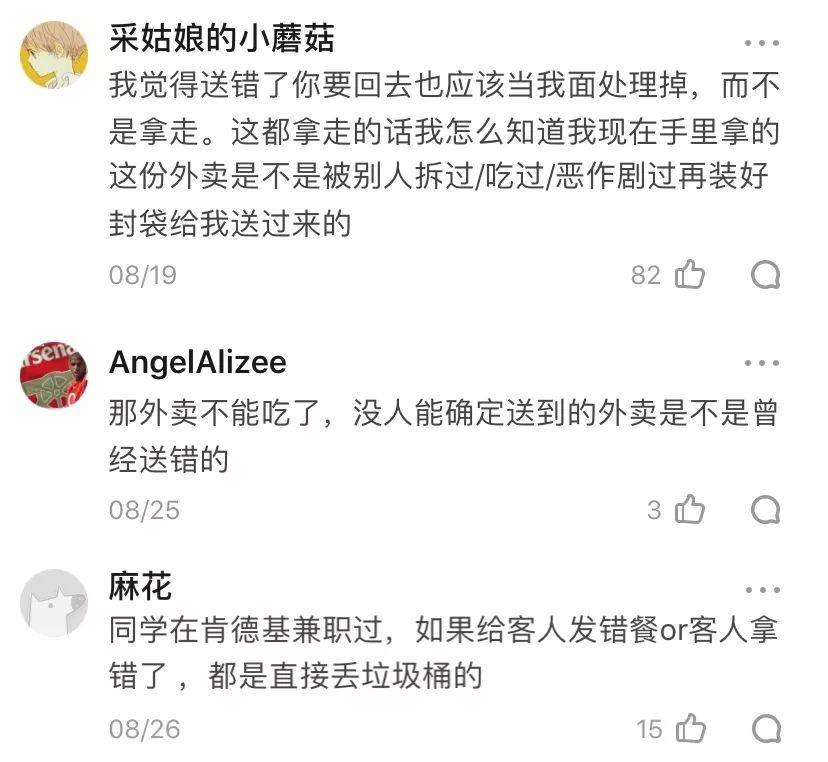Like 麻花's comment about 肯德基

(690, 729)
